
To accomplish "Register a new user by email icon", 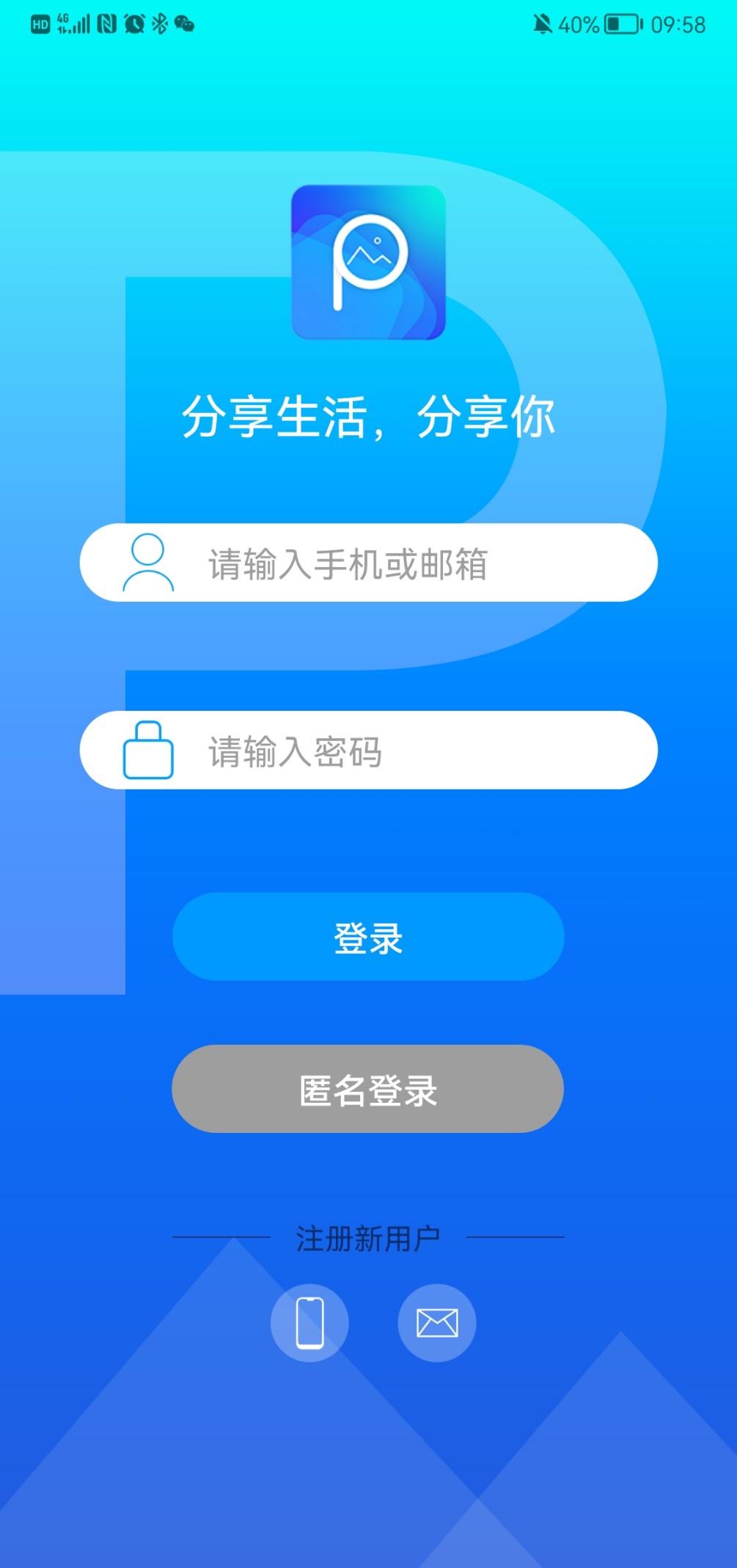I will tap(437, 1322).
